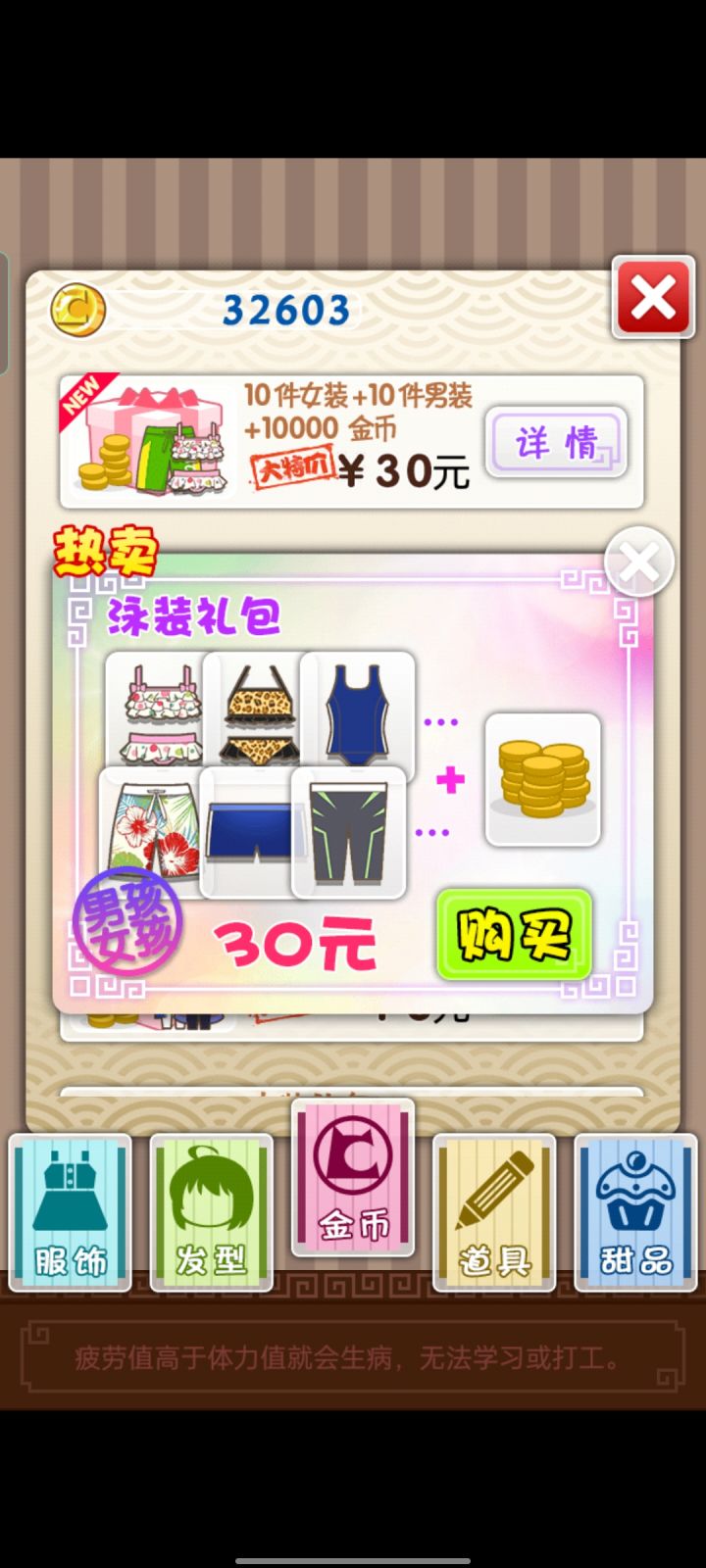Open the 详情 details button
This screenshot has width=706, height=1568.
(x=556, y=442)
